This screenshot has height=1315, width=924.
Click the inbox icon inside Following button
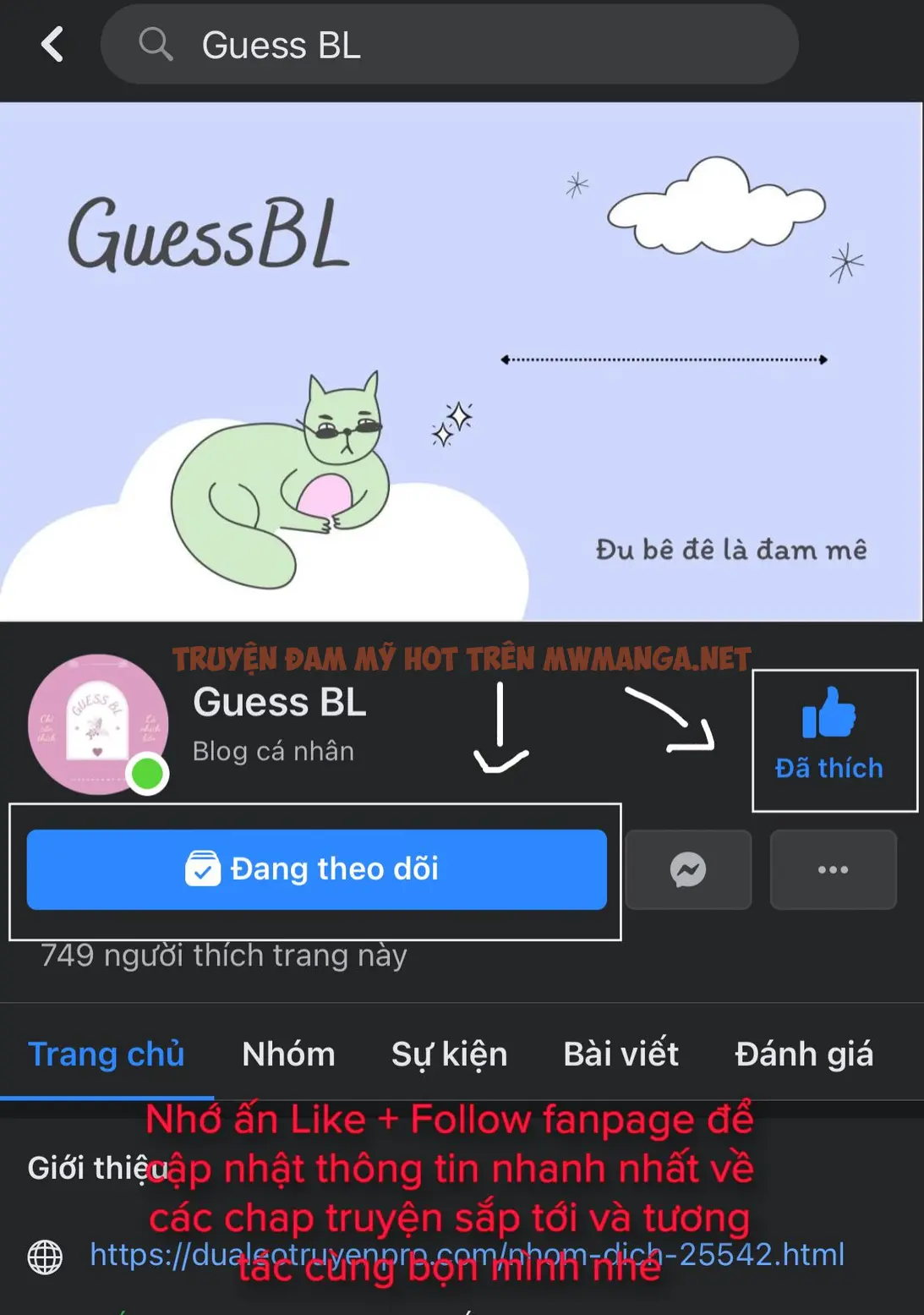tap(203, 868)
